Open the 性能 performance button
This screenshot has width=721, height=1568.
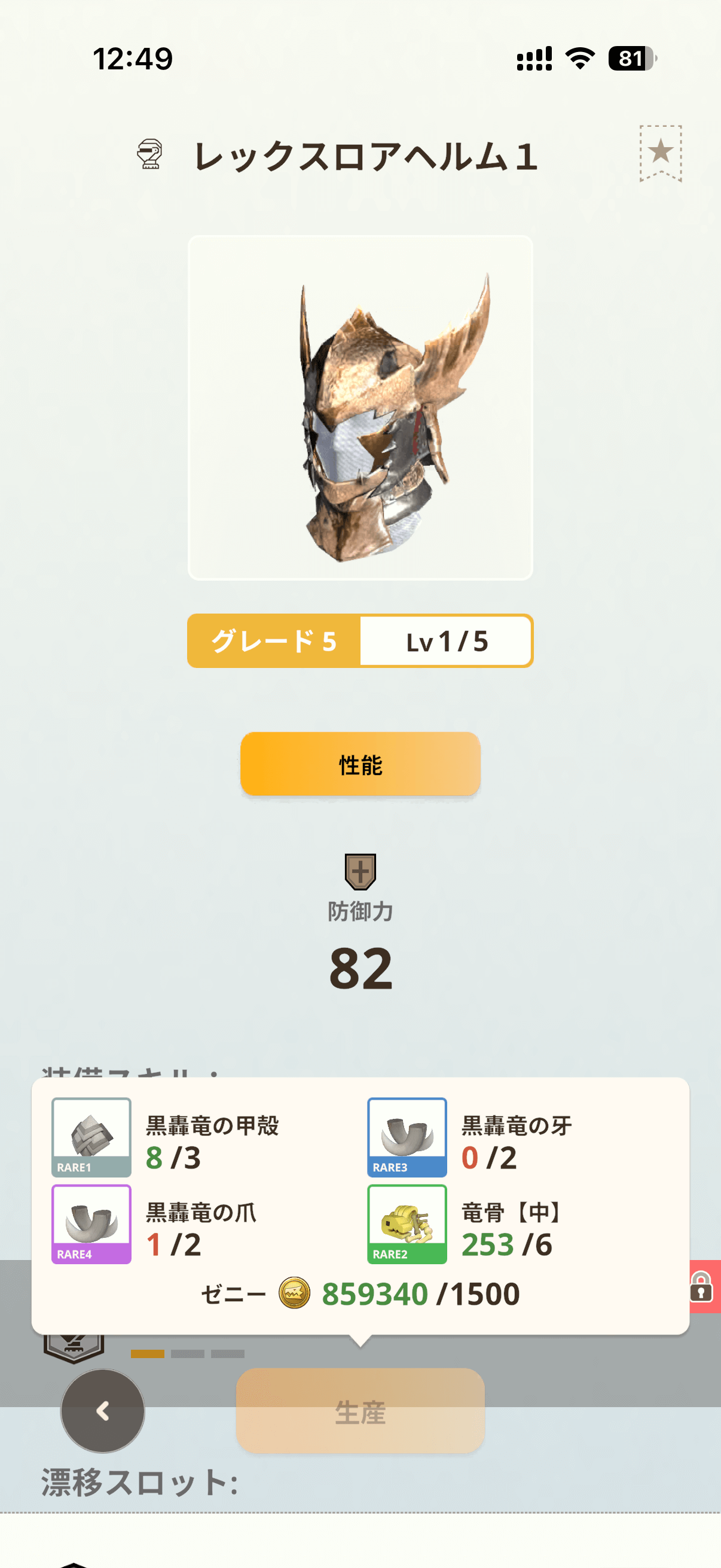coord(360,764)
